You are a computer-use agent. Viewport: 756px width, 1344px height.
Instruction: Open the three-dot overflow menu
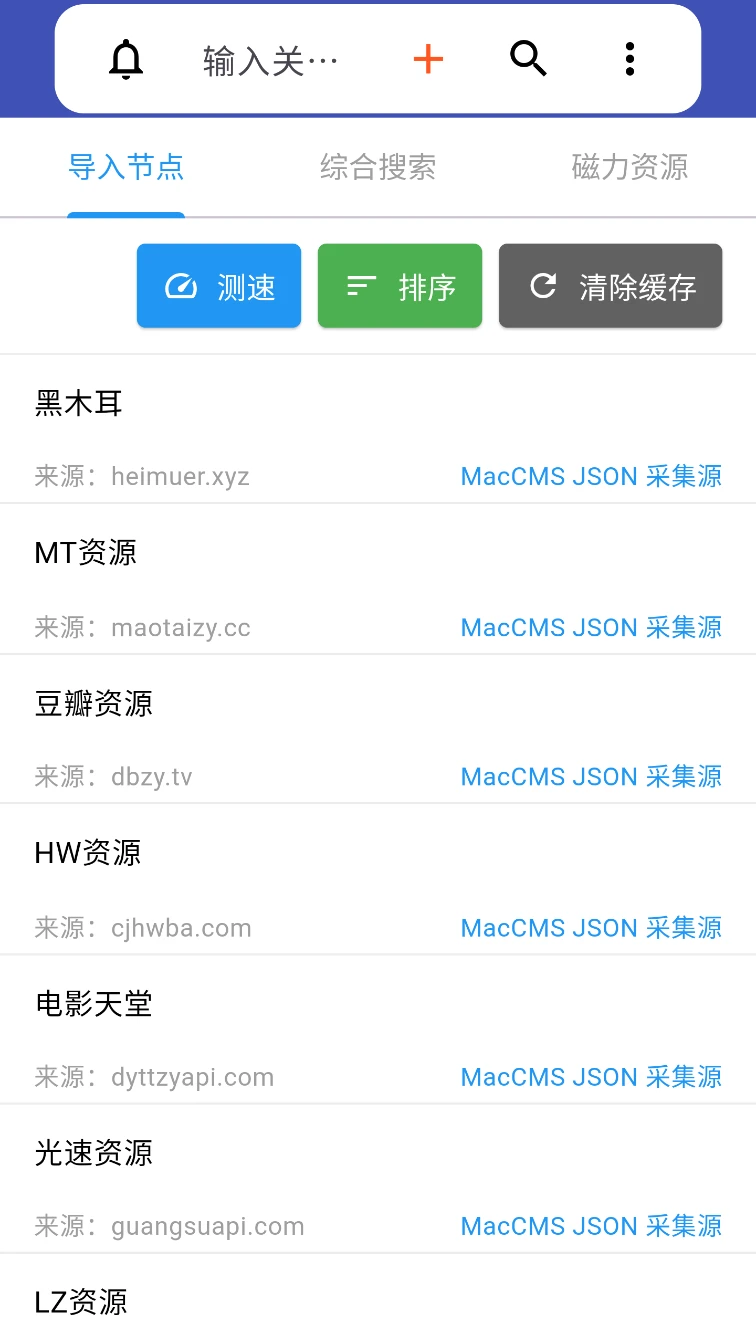click(629, 59)
